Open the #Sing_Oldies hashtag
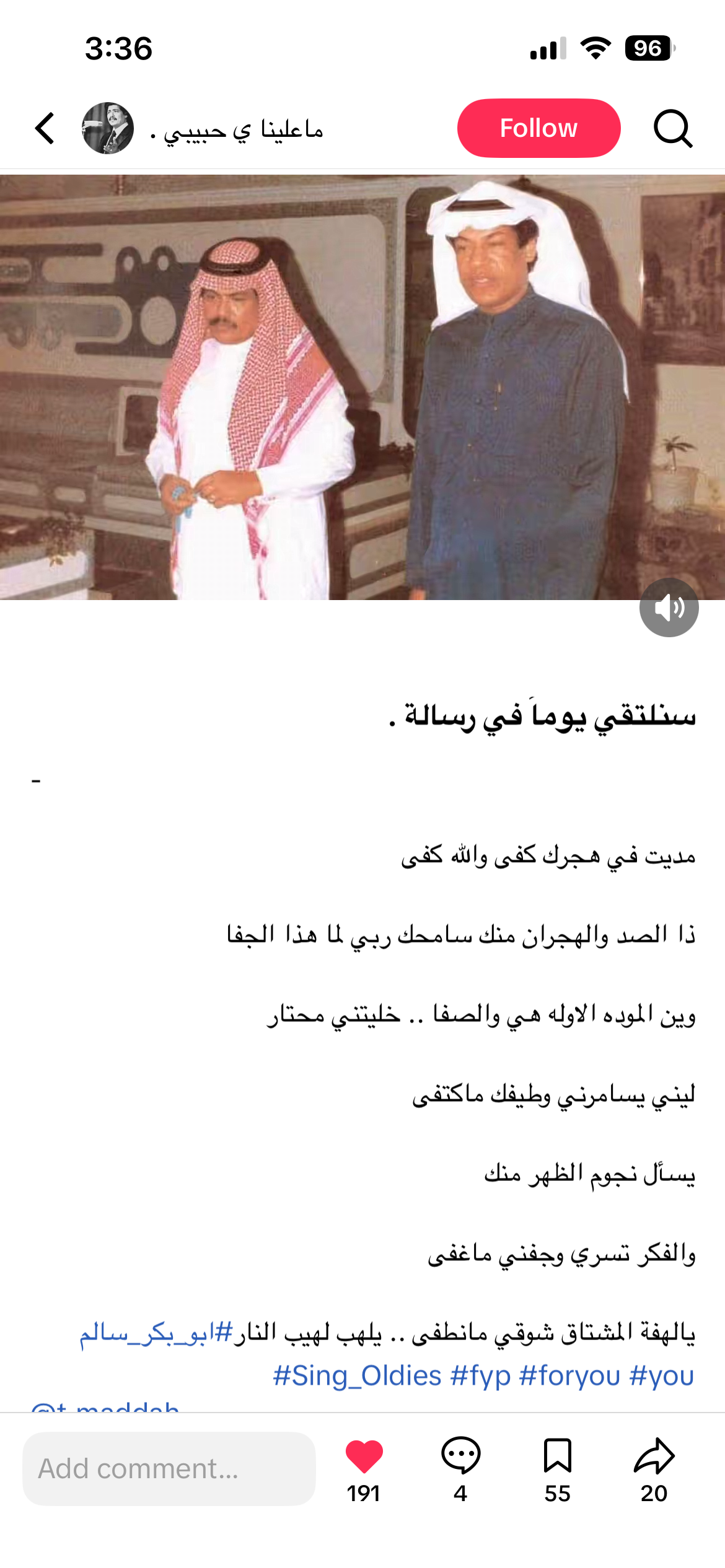725x1568 pixels. coord(358,1375)
